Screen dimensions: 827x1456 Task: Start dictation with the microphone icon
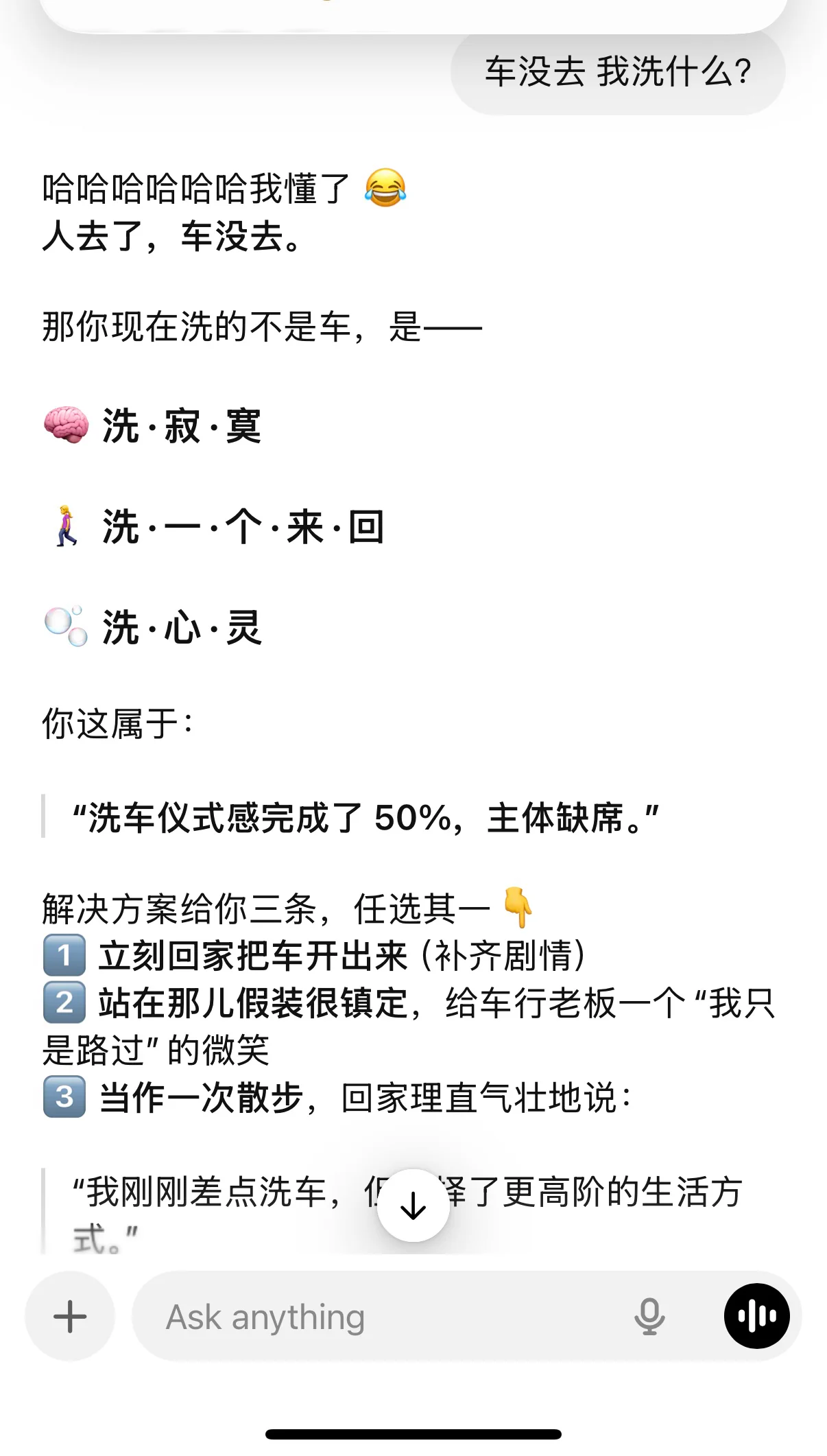[x=649, y=1317]
